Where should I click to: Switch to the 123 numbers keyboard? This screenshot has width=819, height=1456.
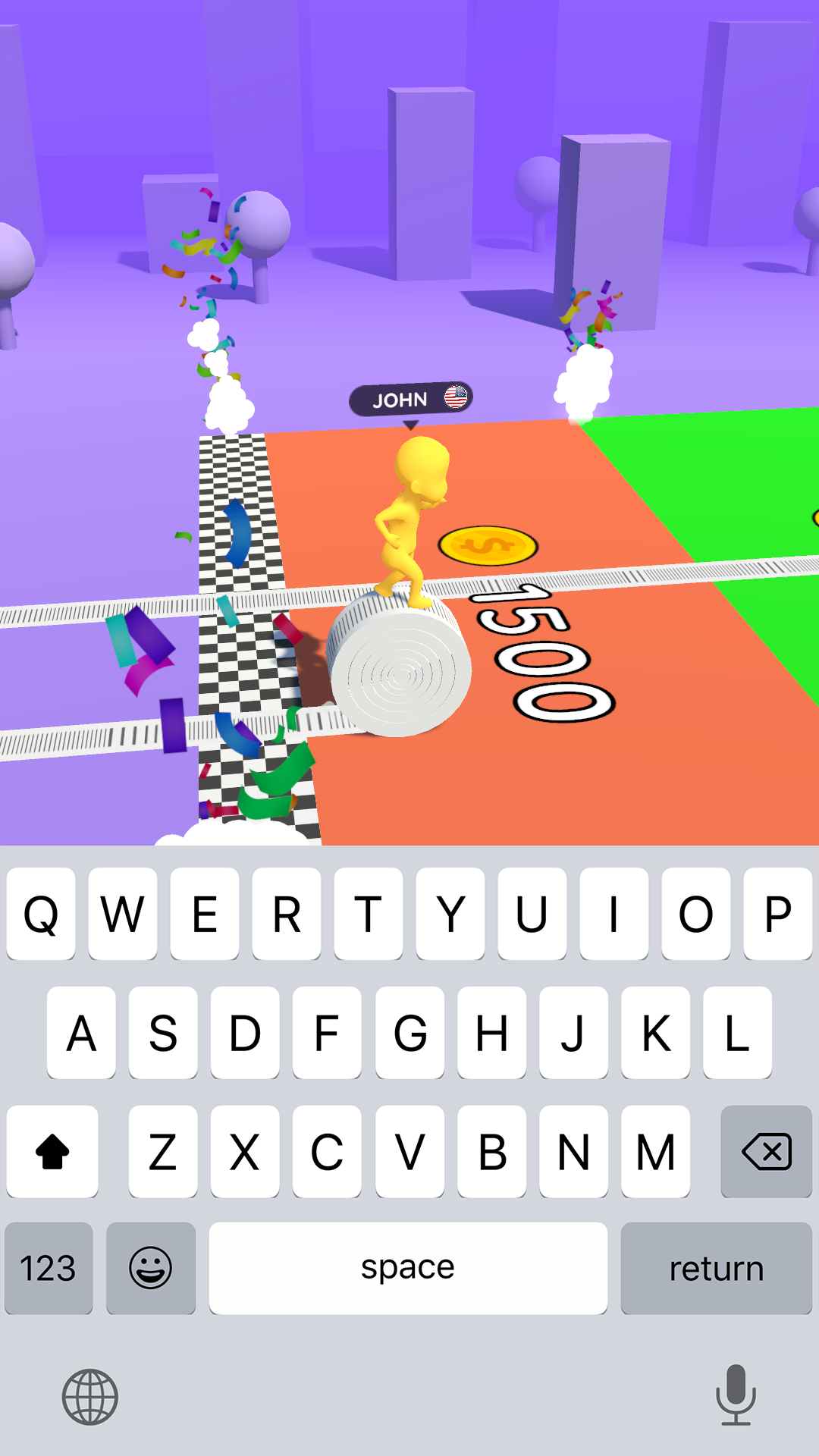49,1268
